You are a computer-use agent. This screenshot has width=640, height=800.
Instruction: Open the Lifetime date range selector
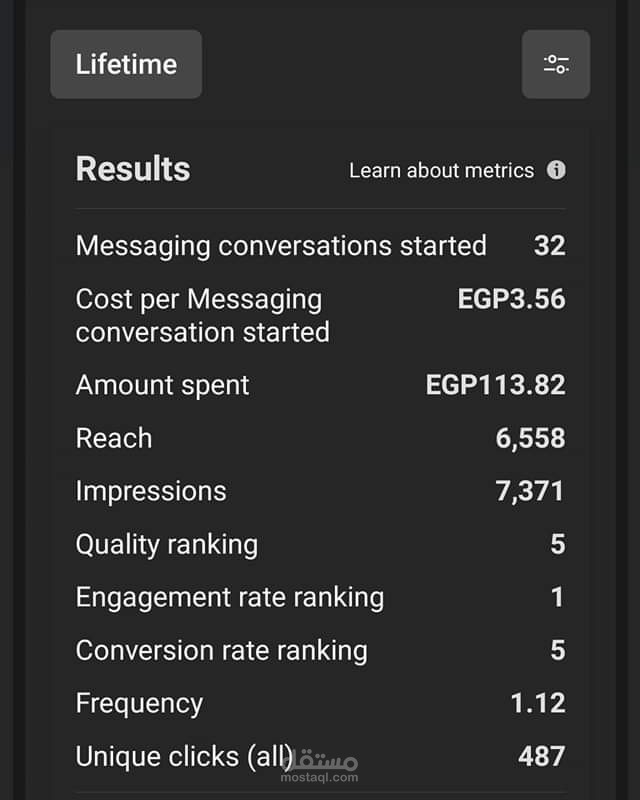[x=126, y=64]
